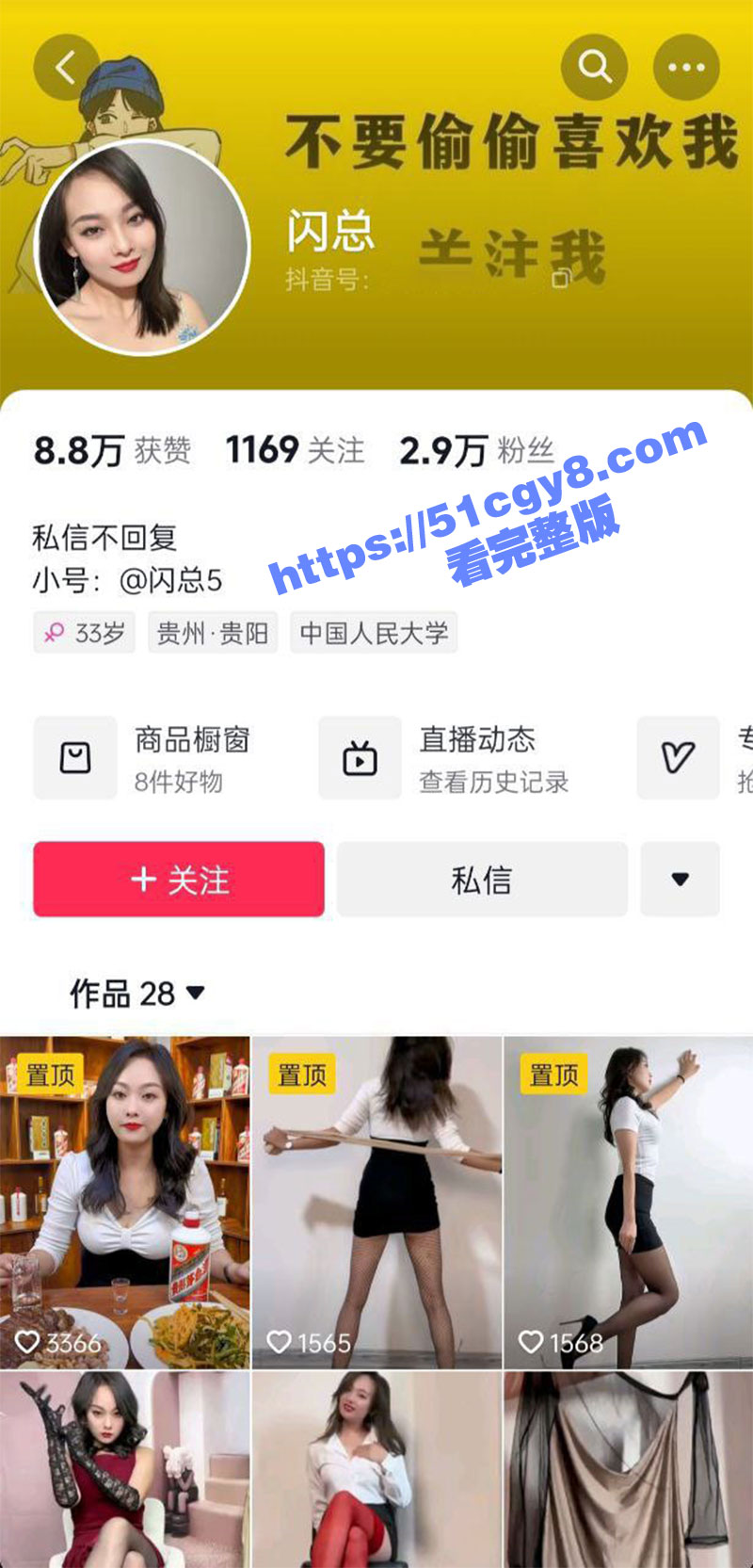
Task: Open the three-dot more options menu
Action: tap(686, 67)
